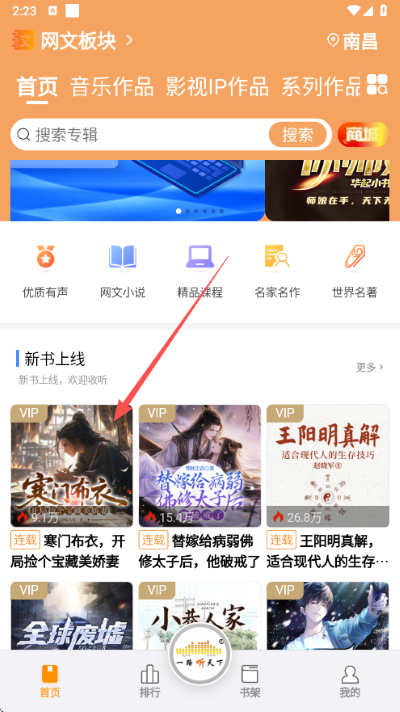The width and height of the screenshot is (400, 712).
Task: Open the 我的 profile tab
Action: coord(350,681)
